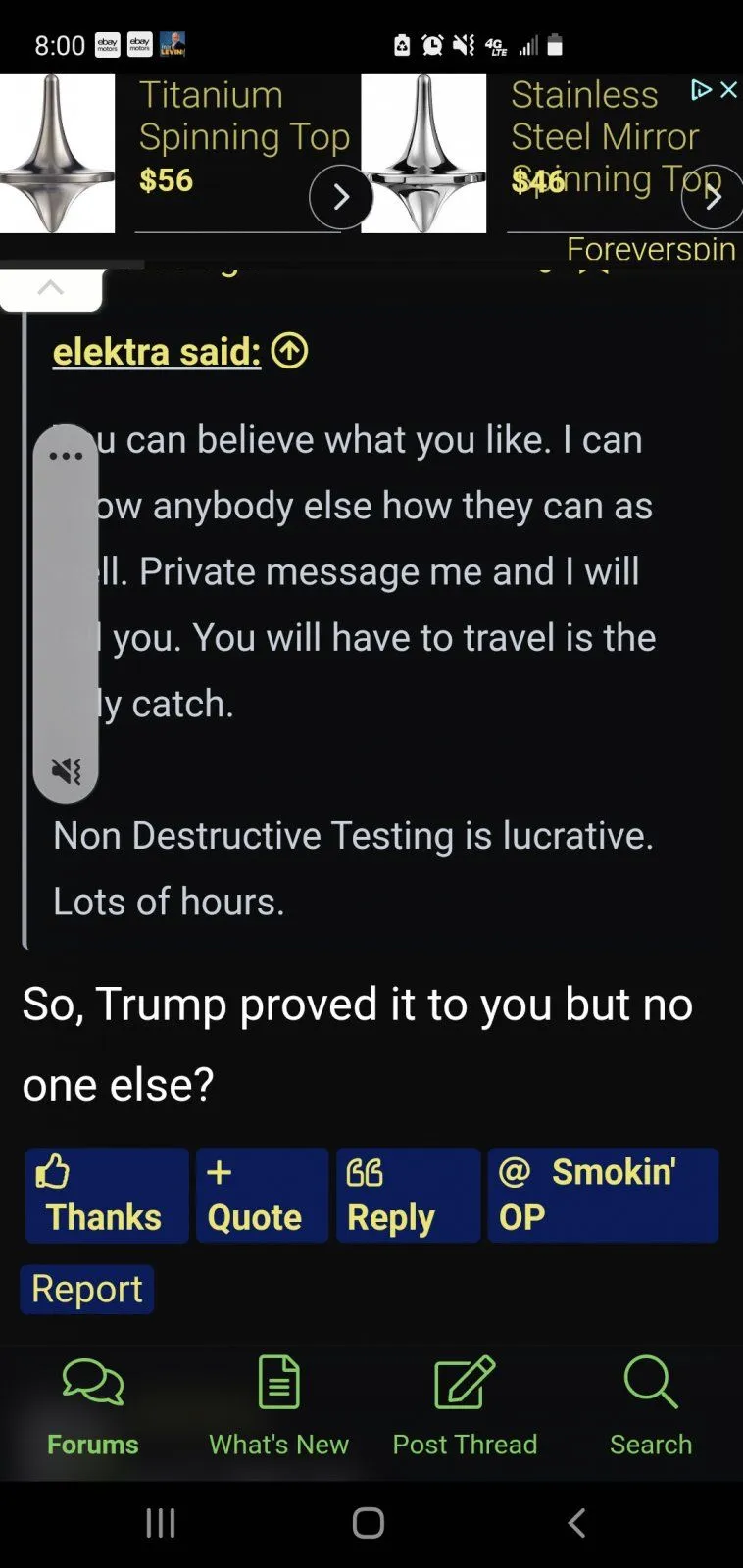Go back with the system back button
The width and height of the screenshot is (743, 1568).
click(x=576, y=1522)
